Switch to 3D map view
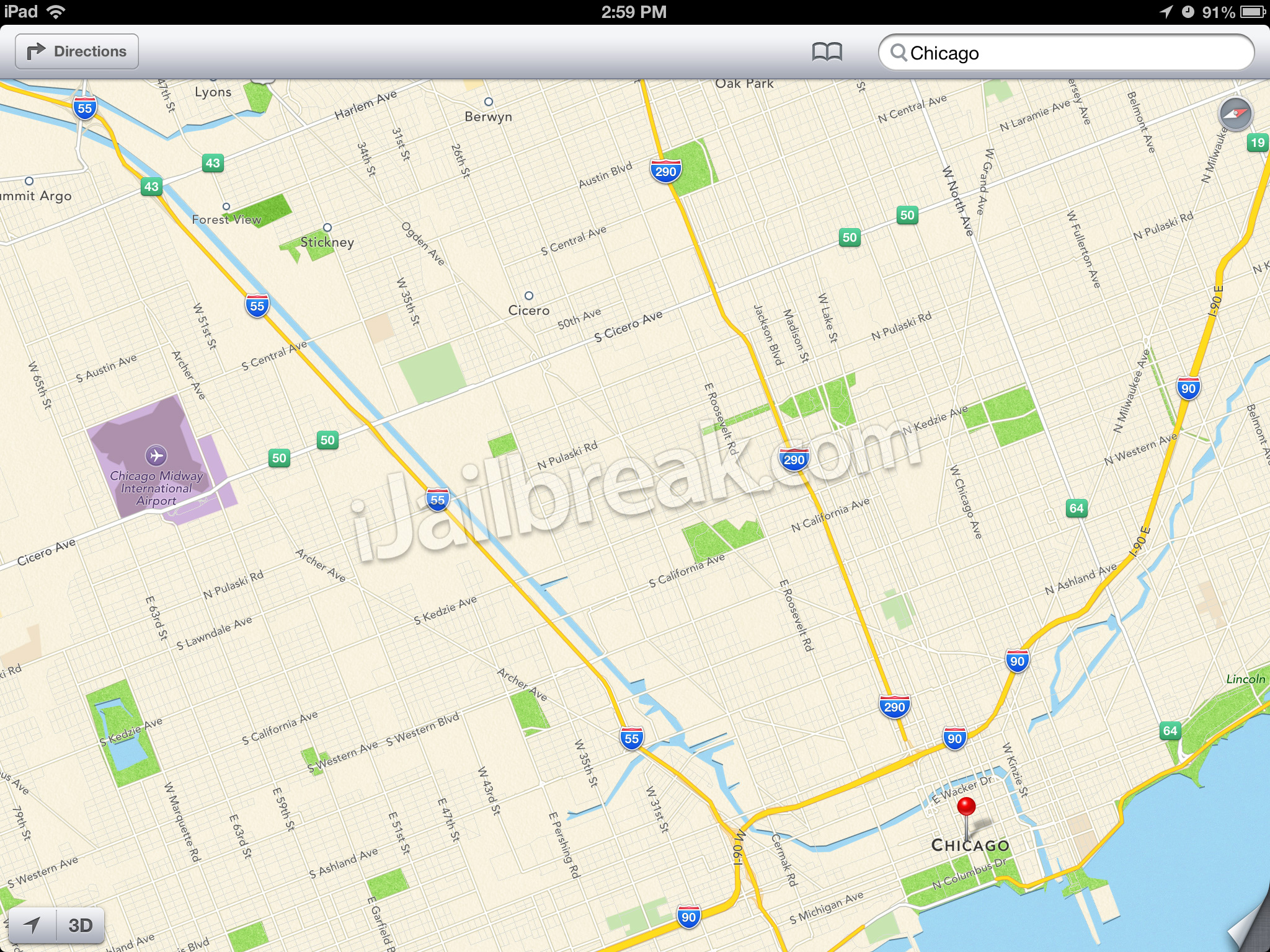The height and width of the screenshot is (952, 1270). (81, 925)
